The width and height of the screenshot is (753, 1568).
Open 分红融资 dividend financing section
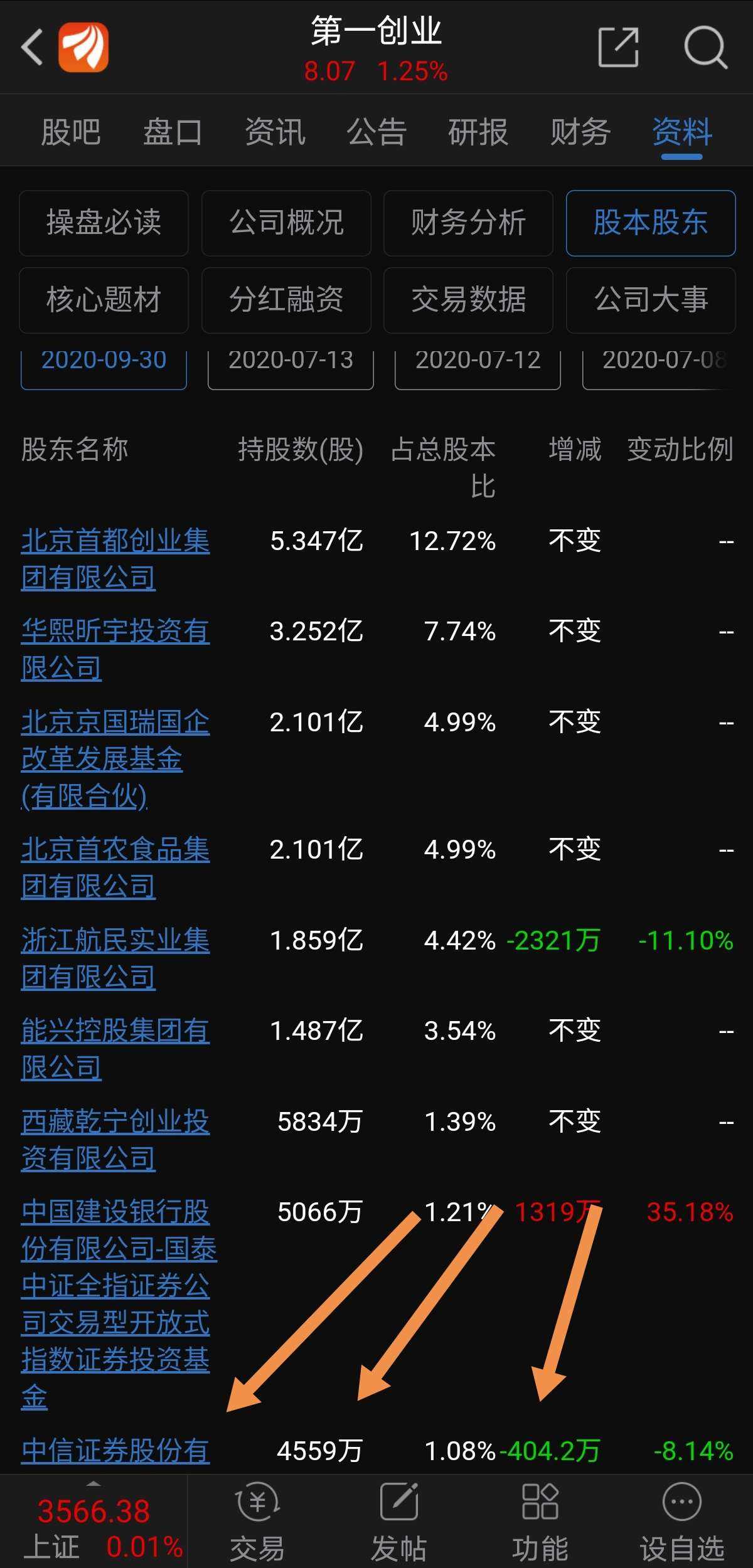pos(286,300)
